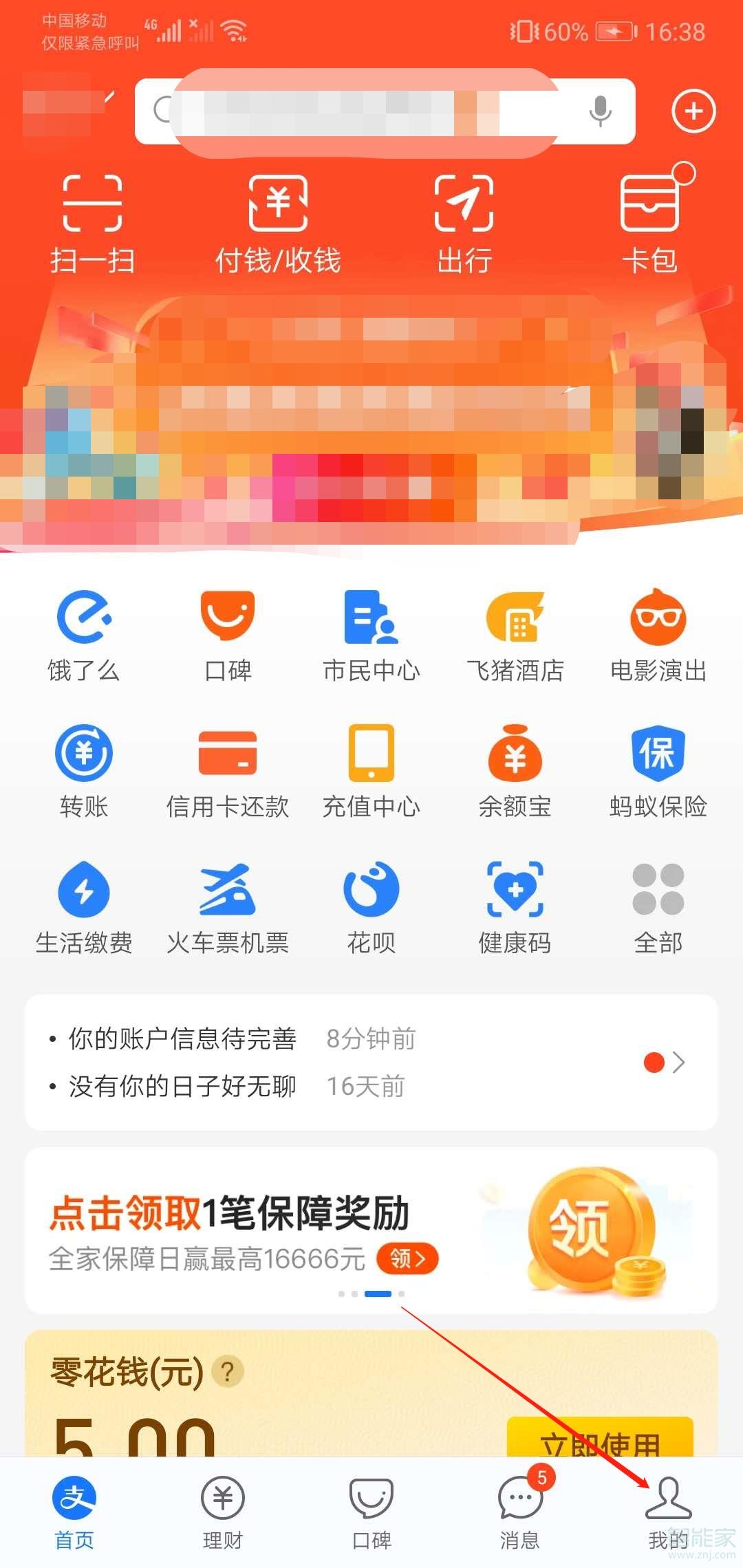Open the 花呗 credit icon
The height and width of the screenshot is (1568, 743).
coord(371,906)
